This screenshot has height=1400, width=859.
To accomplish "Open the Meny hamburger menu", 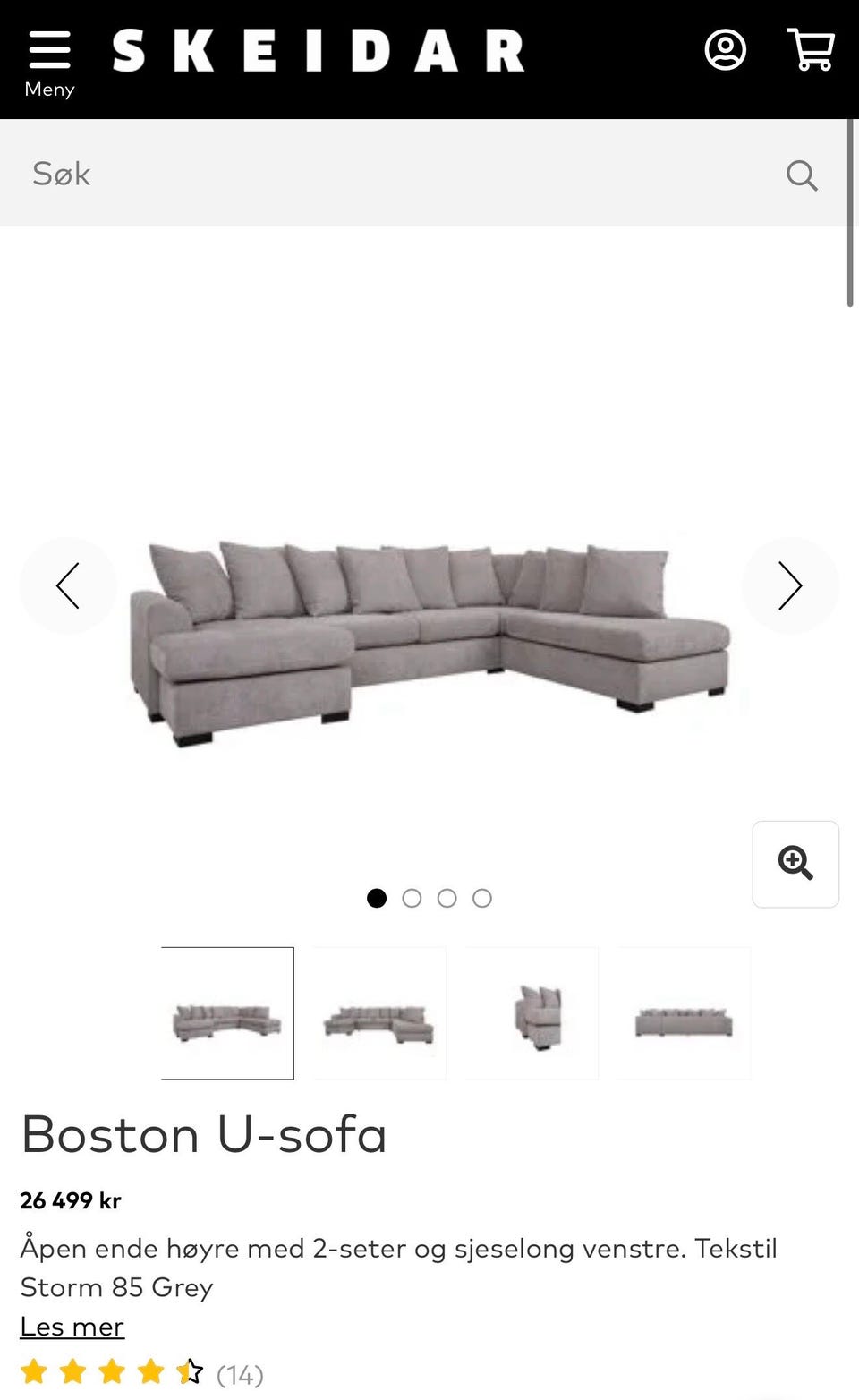I will (x=49, y=64).
